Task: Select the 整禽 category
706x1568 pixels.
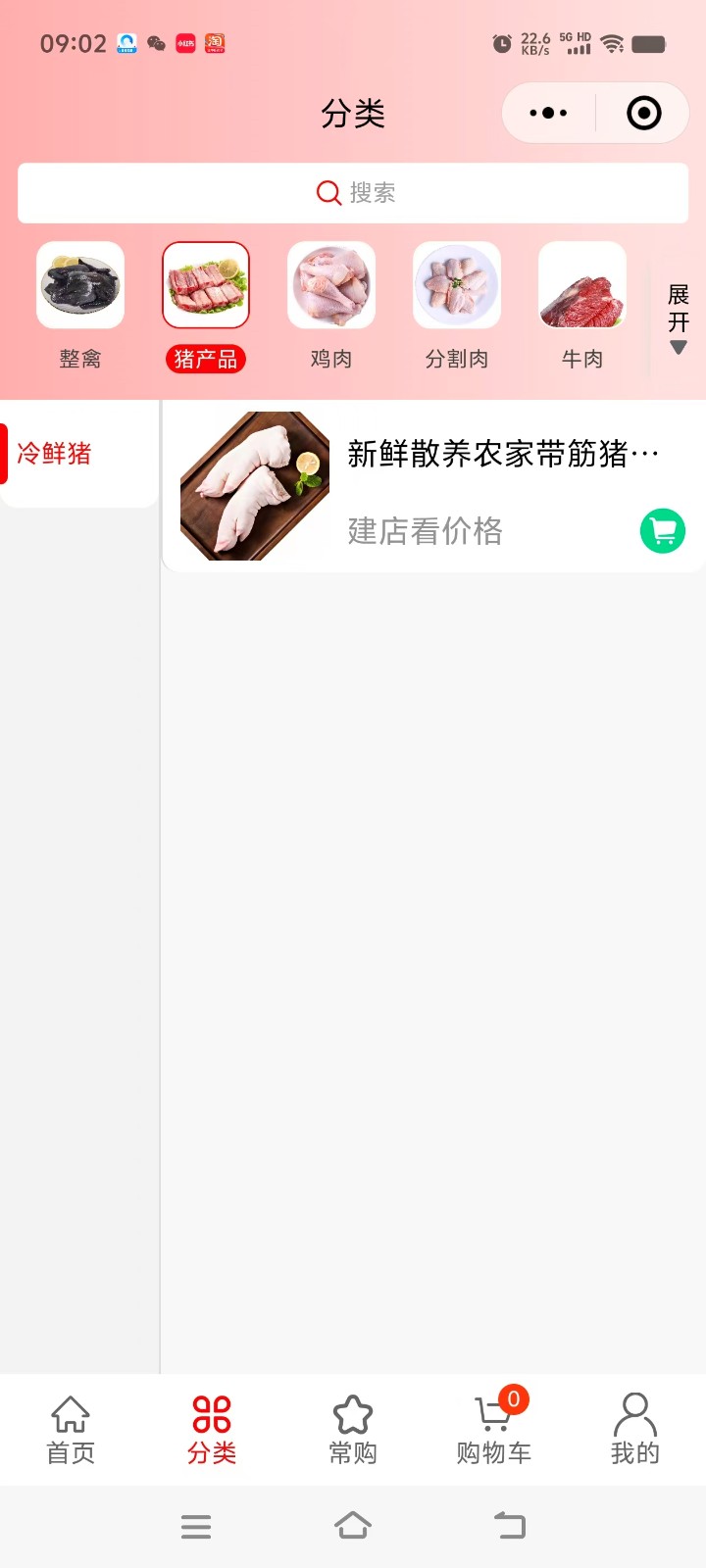Action: 80,305
